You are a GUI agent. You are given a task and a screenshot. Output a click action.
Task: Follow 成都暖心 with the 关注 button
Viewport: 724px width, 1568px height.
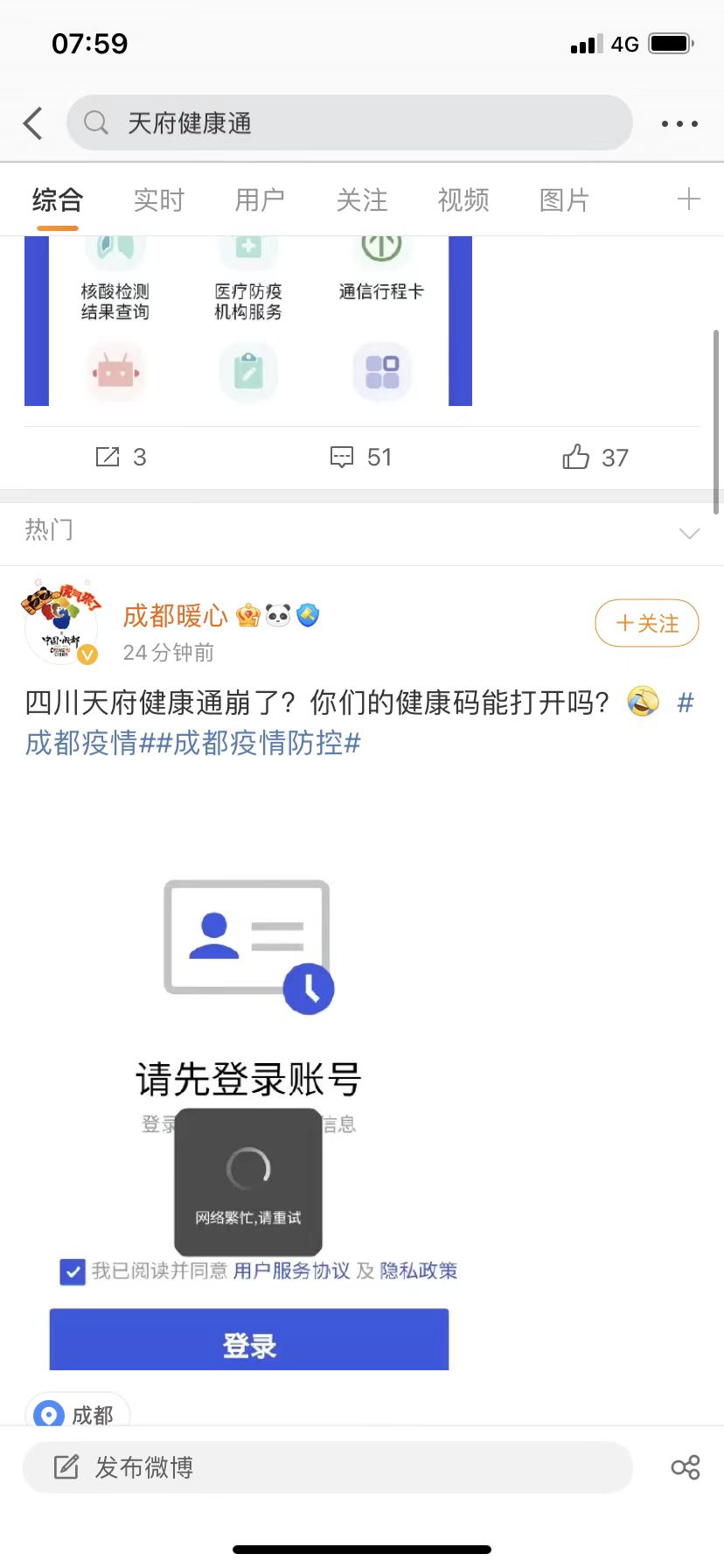646,623
